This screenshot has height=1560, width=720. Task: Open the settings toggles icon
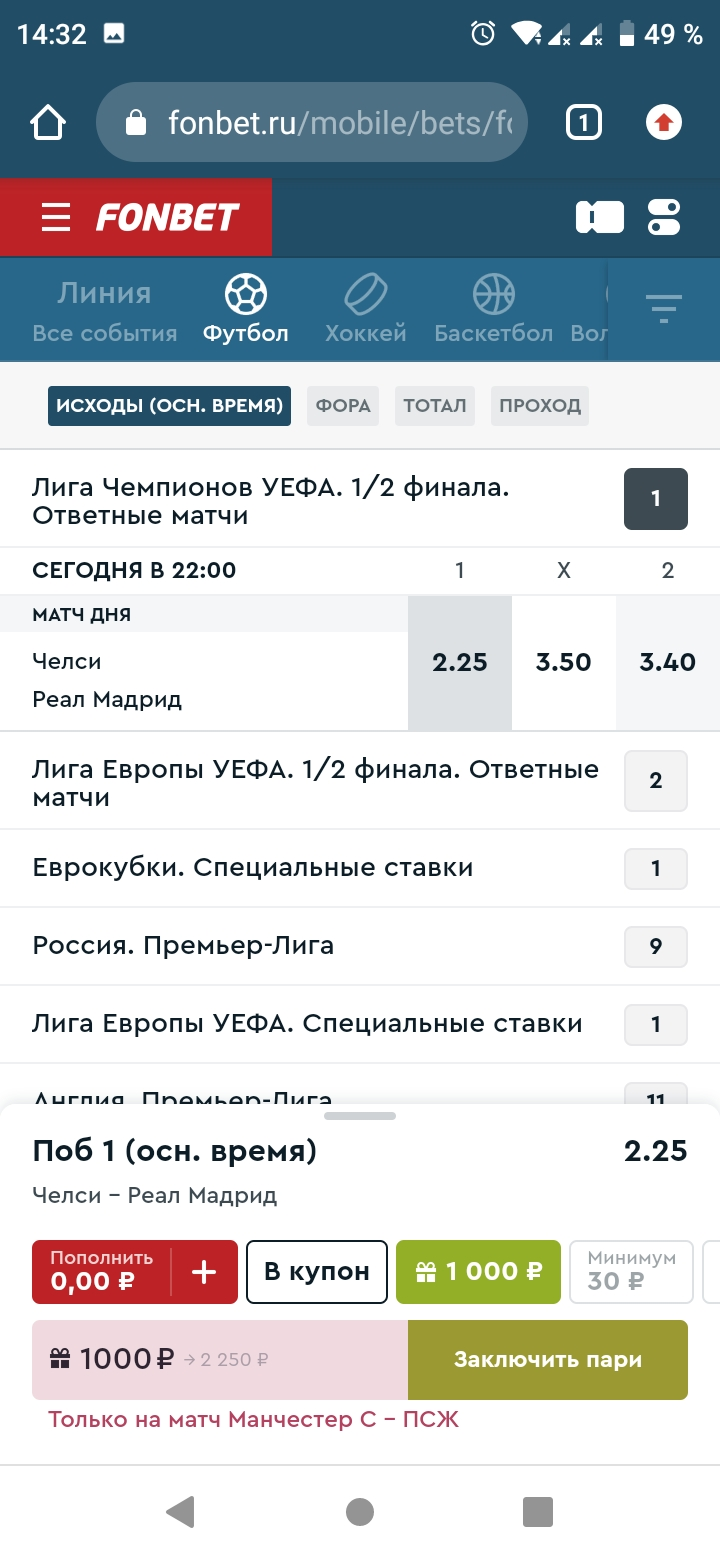[x=664, y=217]
